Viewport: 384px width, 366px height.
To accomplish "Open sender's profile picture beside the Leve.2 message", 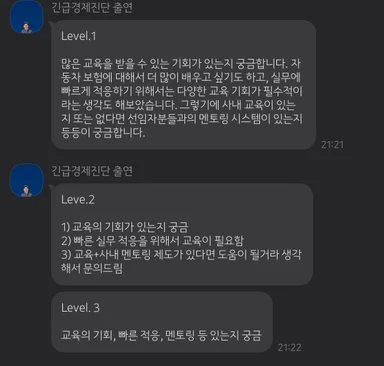I will 27,180.
